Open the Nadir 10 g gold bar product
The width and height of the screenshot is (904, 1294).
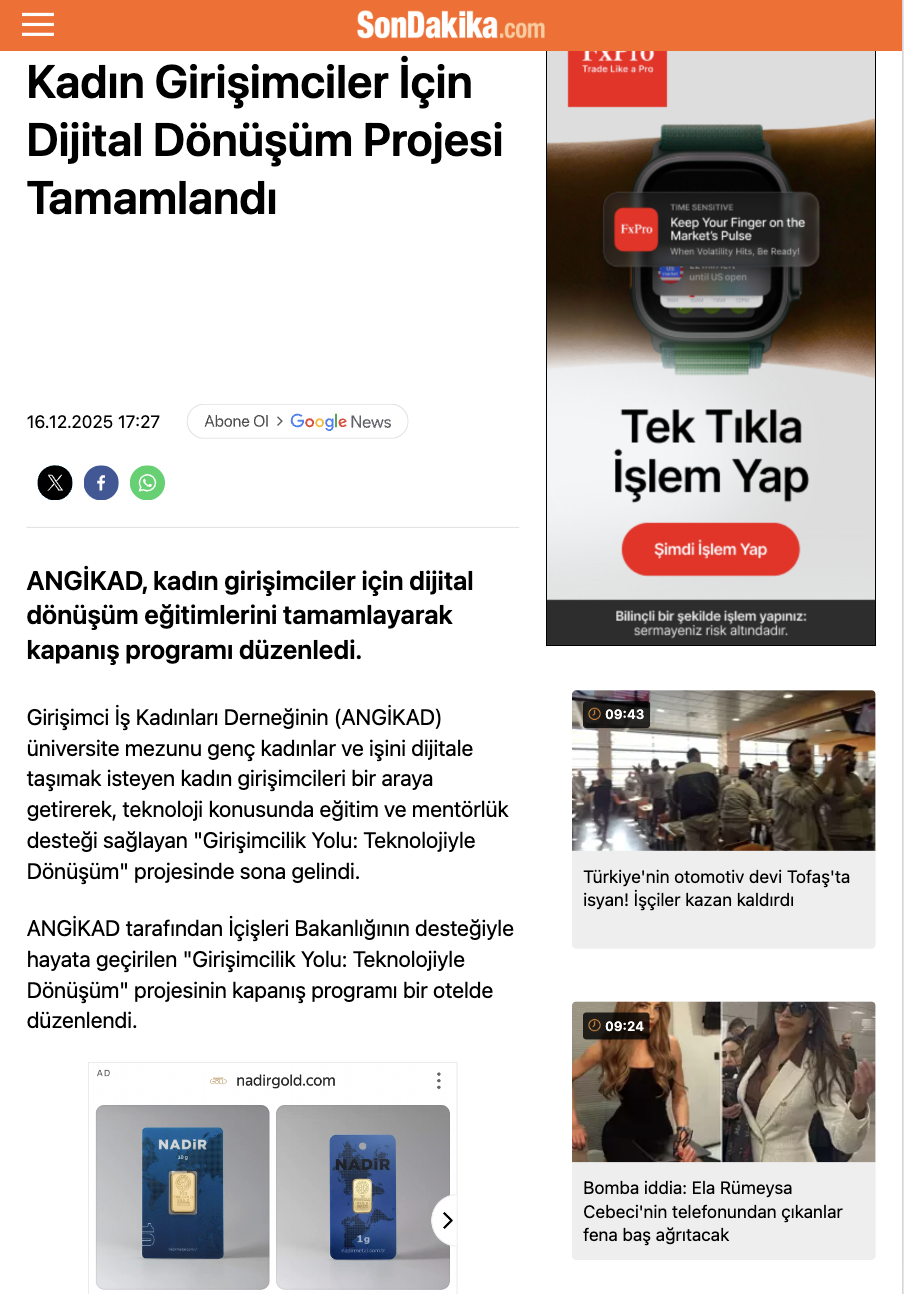coord(182,1195)
